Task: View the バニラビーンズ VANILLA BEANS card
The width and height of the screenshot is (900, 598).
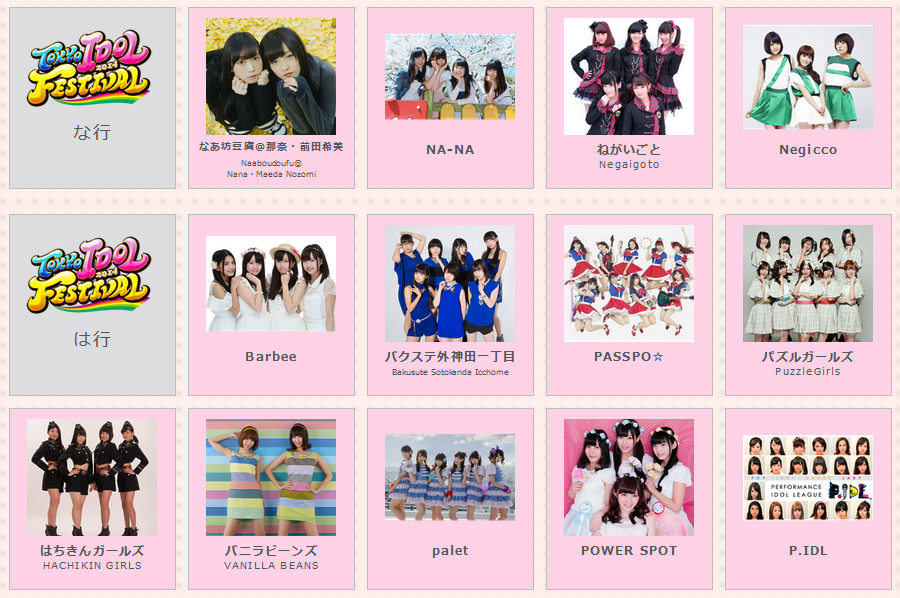Action: pyautogui.click(x=271, y=498)
